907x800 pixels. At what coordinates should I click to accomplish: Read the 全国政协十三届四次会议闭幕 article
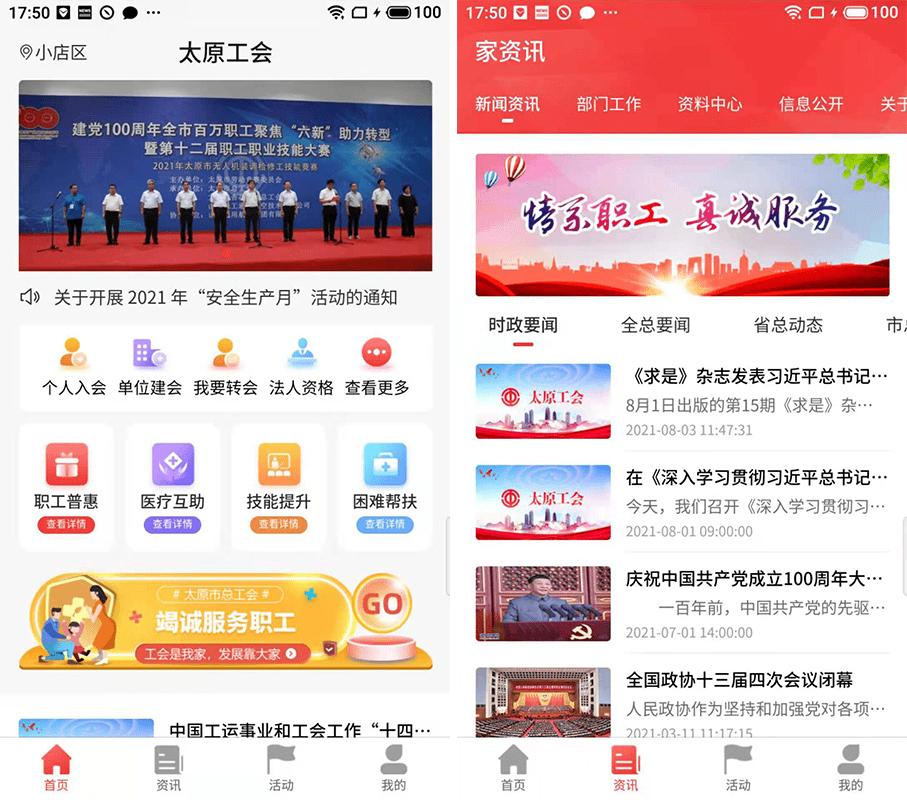739,680
